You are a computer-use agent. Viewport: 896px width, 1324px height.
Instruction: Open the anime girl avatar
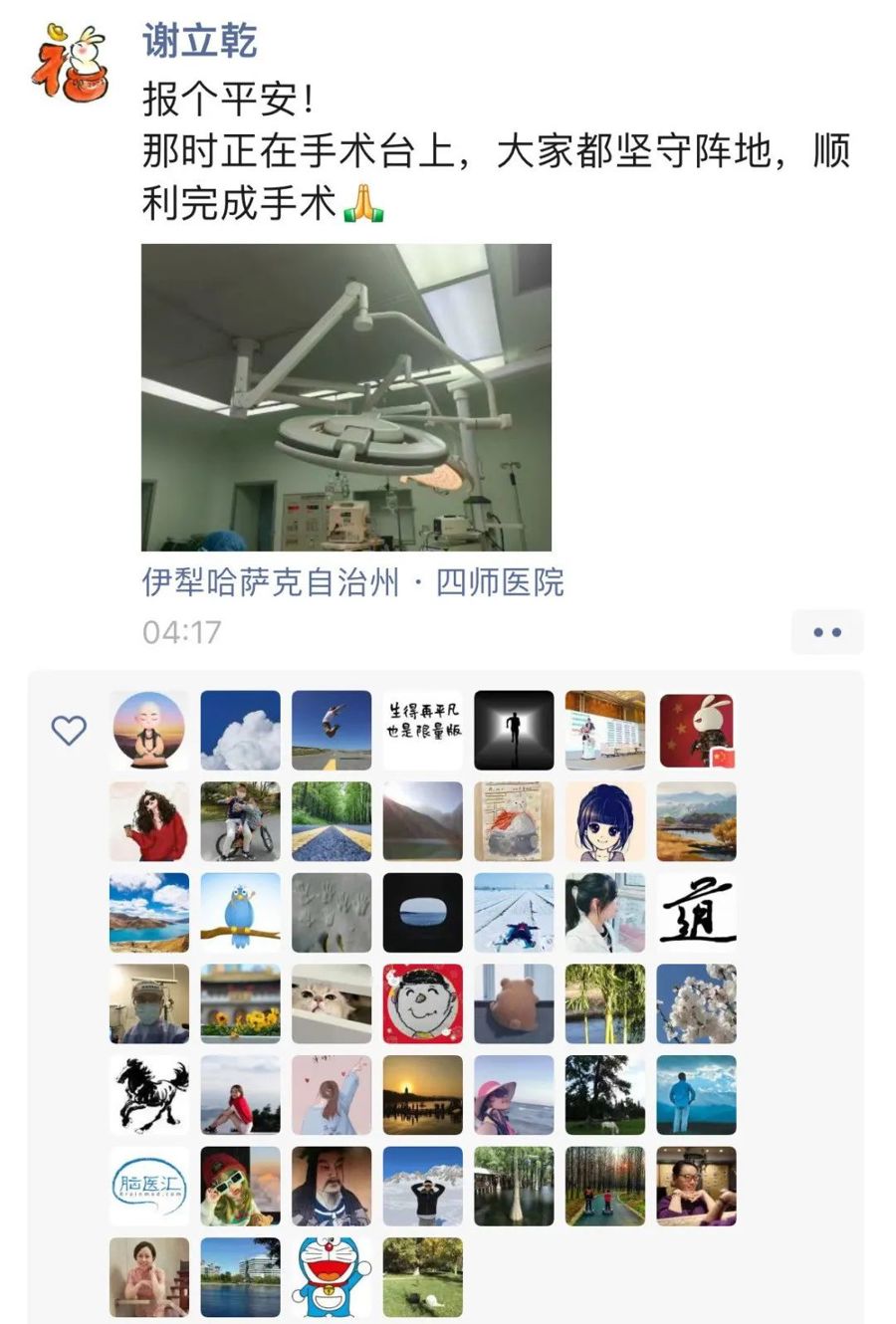click(x=605, y=821)
